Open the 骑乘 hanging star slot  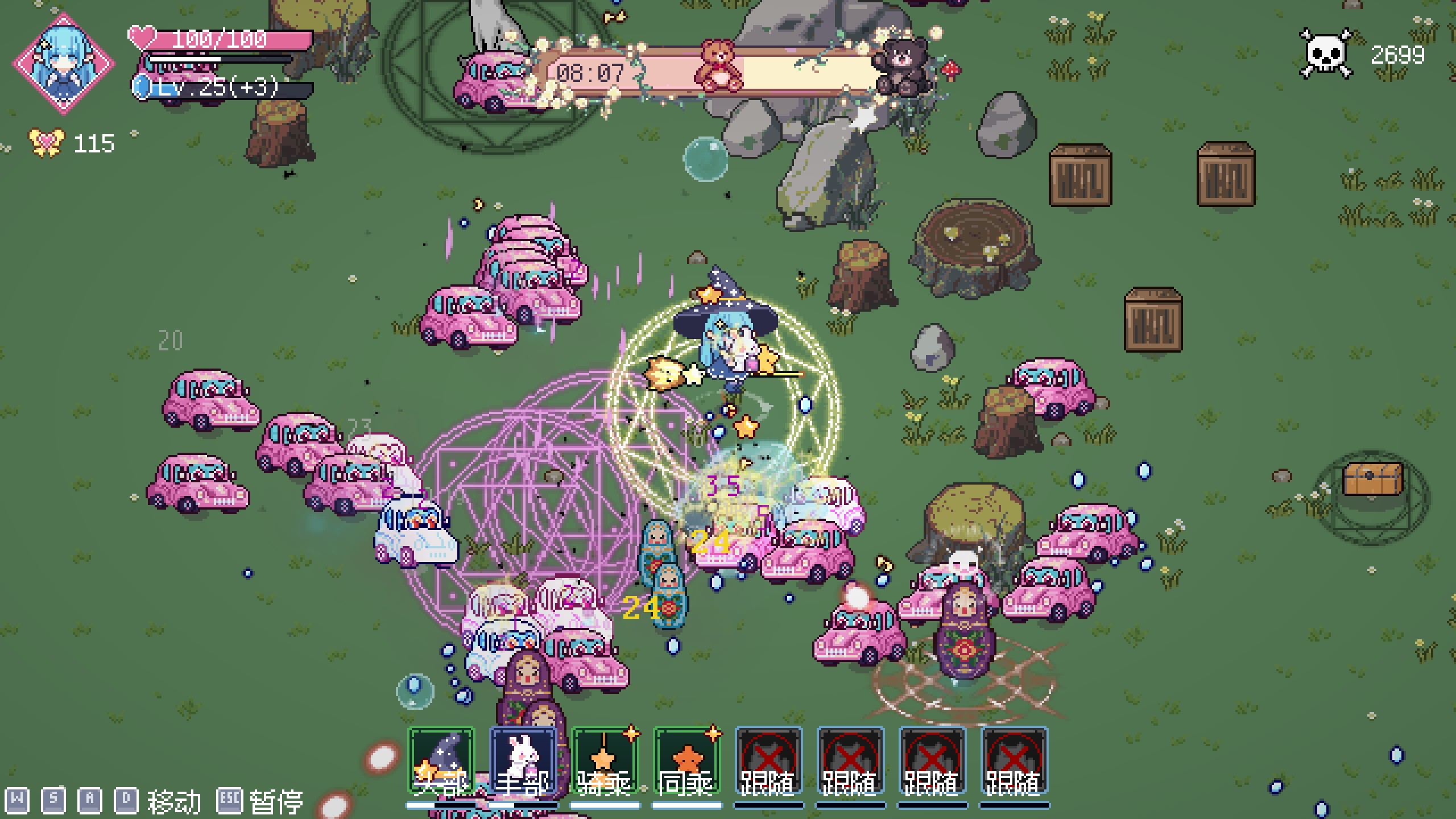pyautogui.click(x=605, y=761)
